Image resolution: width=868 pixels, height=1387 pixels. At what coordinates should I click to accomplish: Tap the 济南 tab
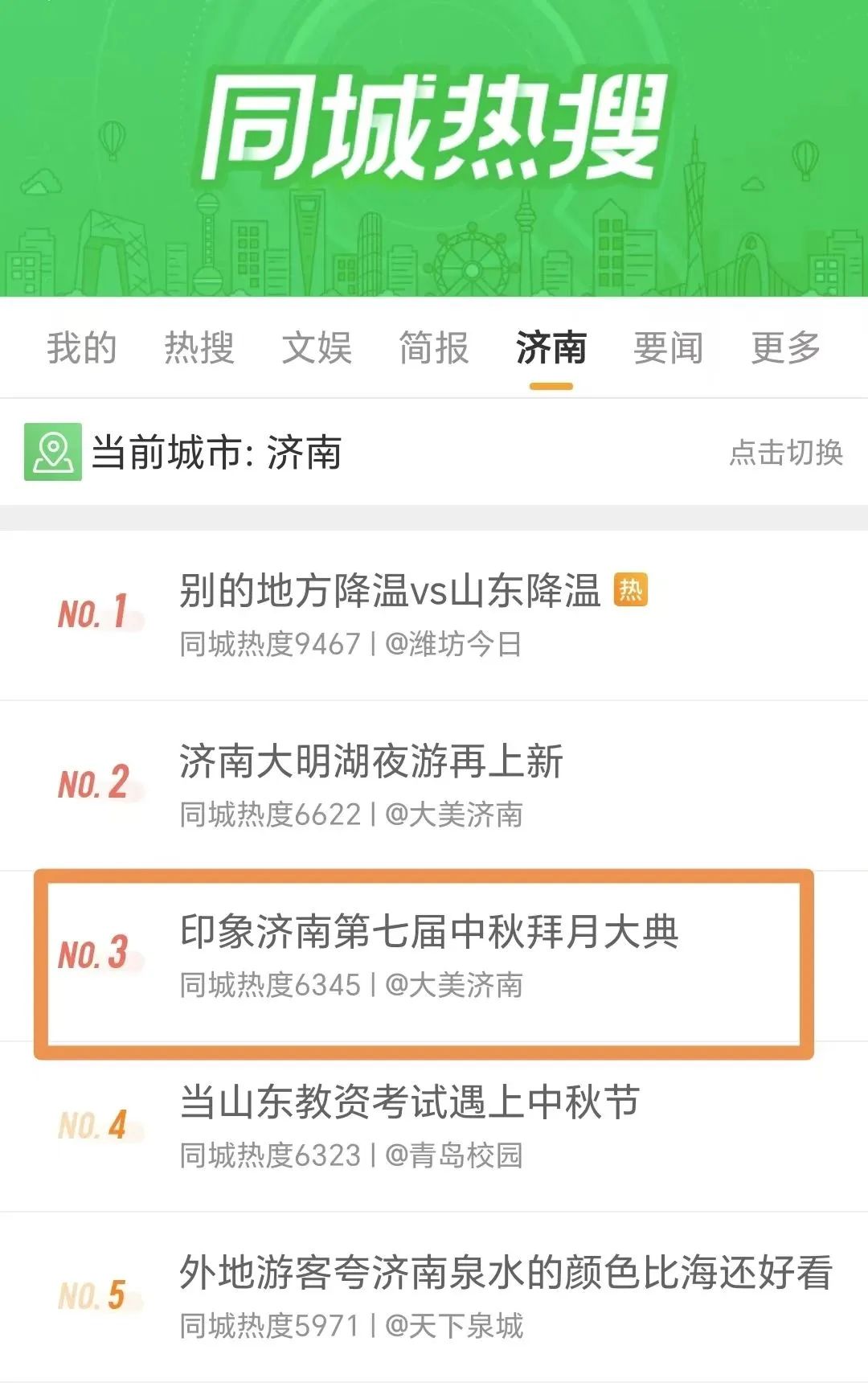click(x=551, y=348)
